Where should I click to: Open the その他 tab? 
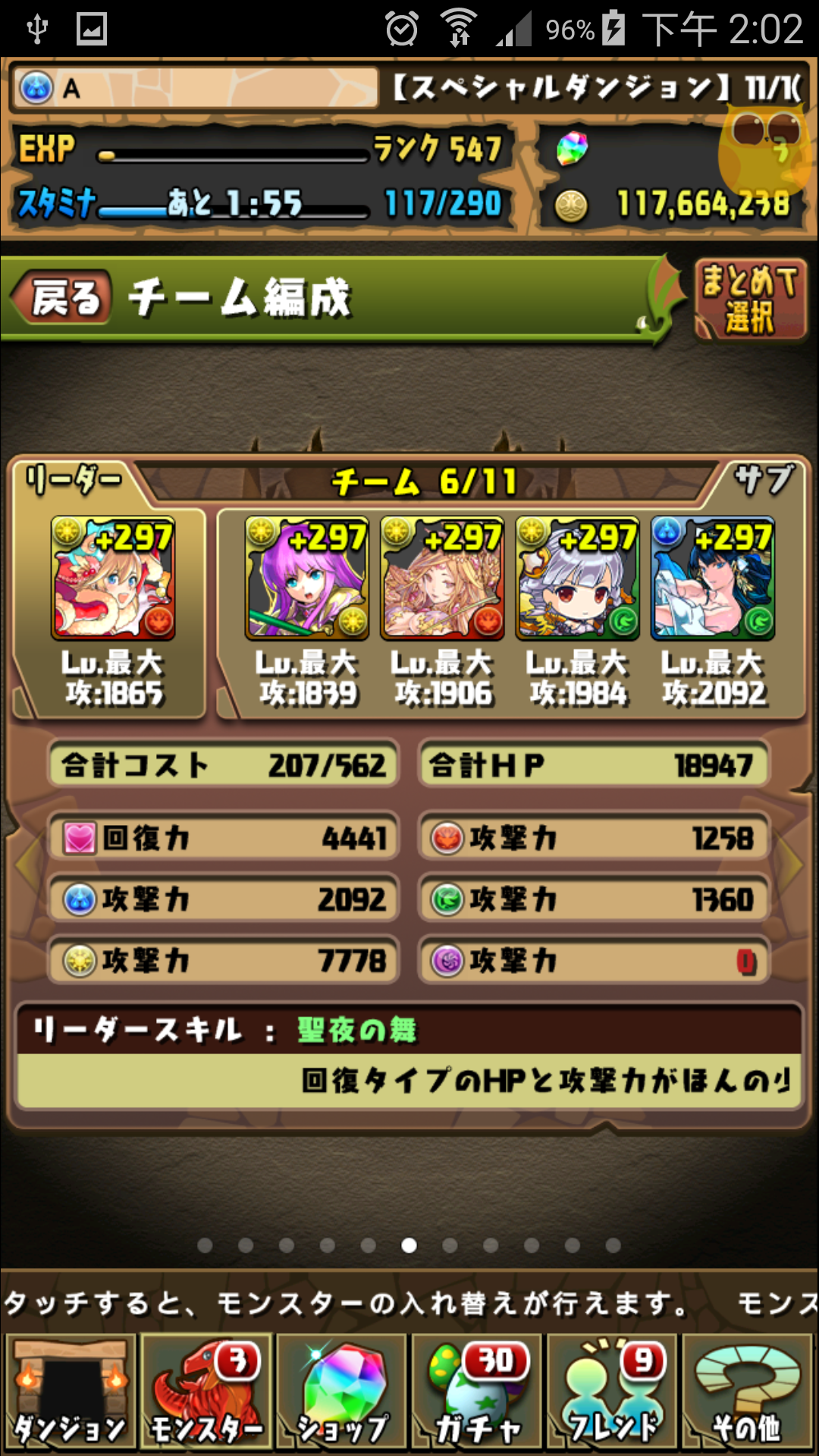tap(748, 1392)
